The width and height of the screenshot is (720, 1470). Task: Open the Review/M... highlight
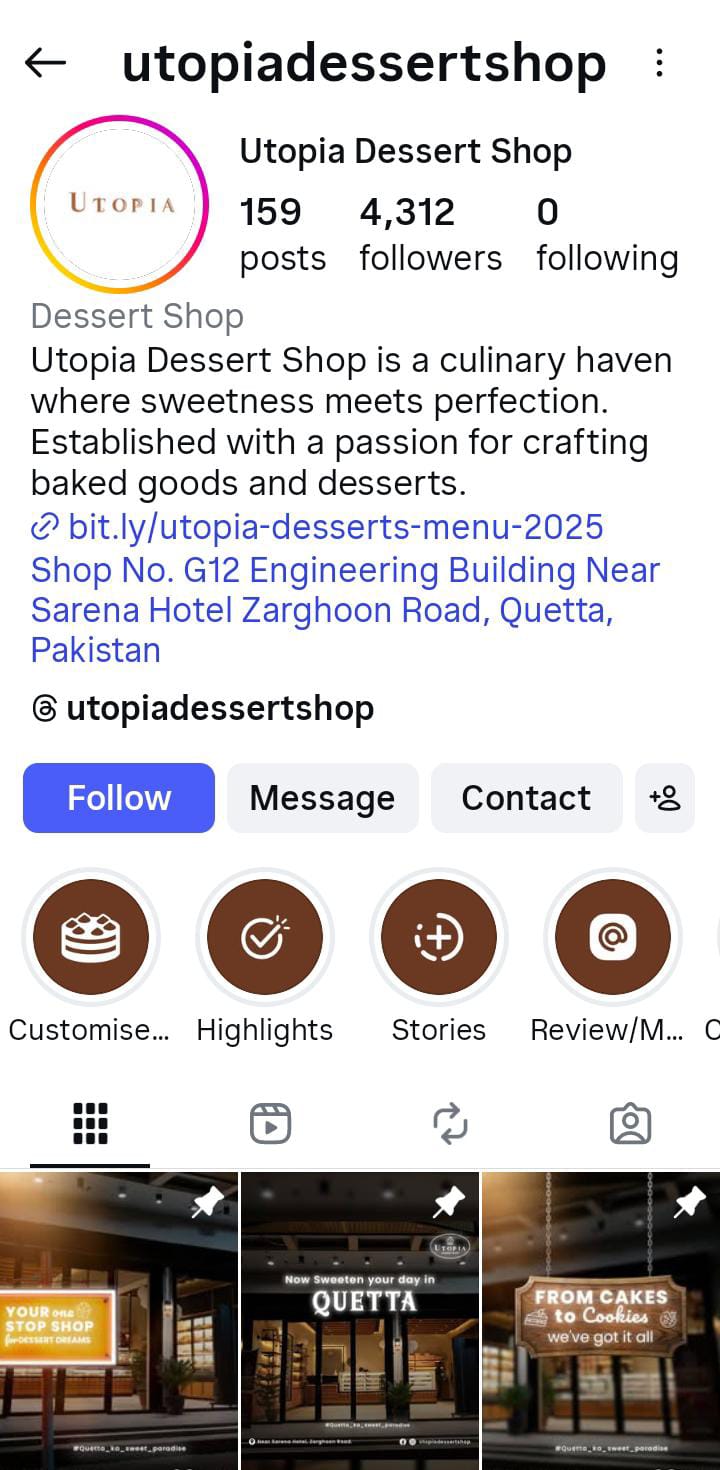tap(612, 937)
